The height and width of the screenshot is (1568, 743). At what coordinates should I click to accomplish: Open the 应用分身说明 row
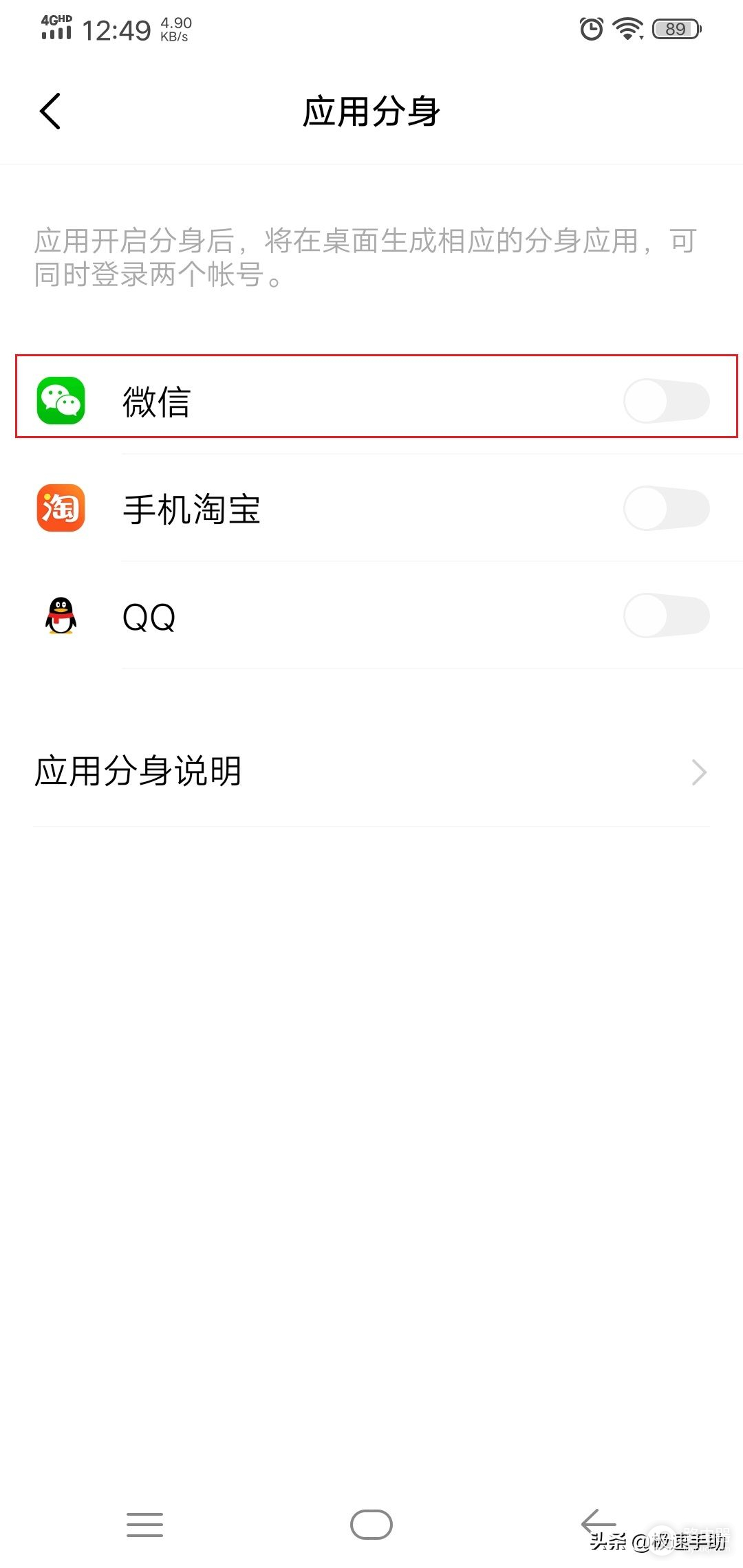(371, 772)
